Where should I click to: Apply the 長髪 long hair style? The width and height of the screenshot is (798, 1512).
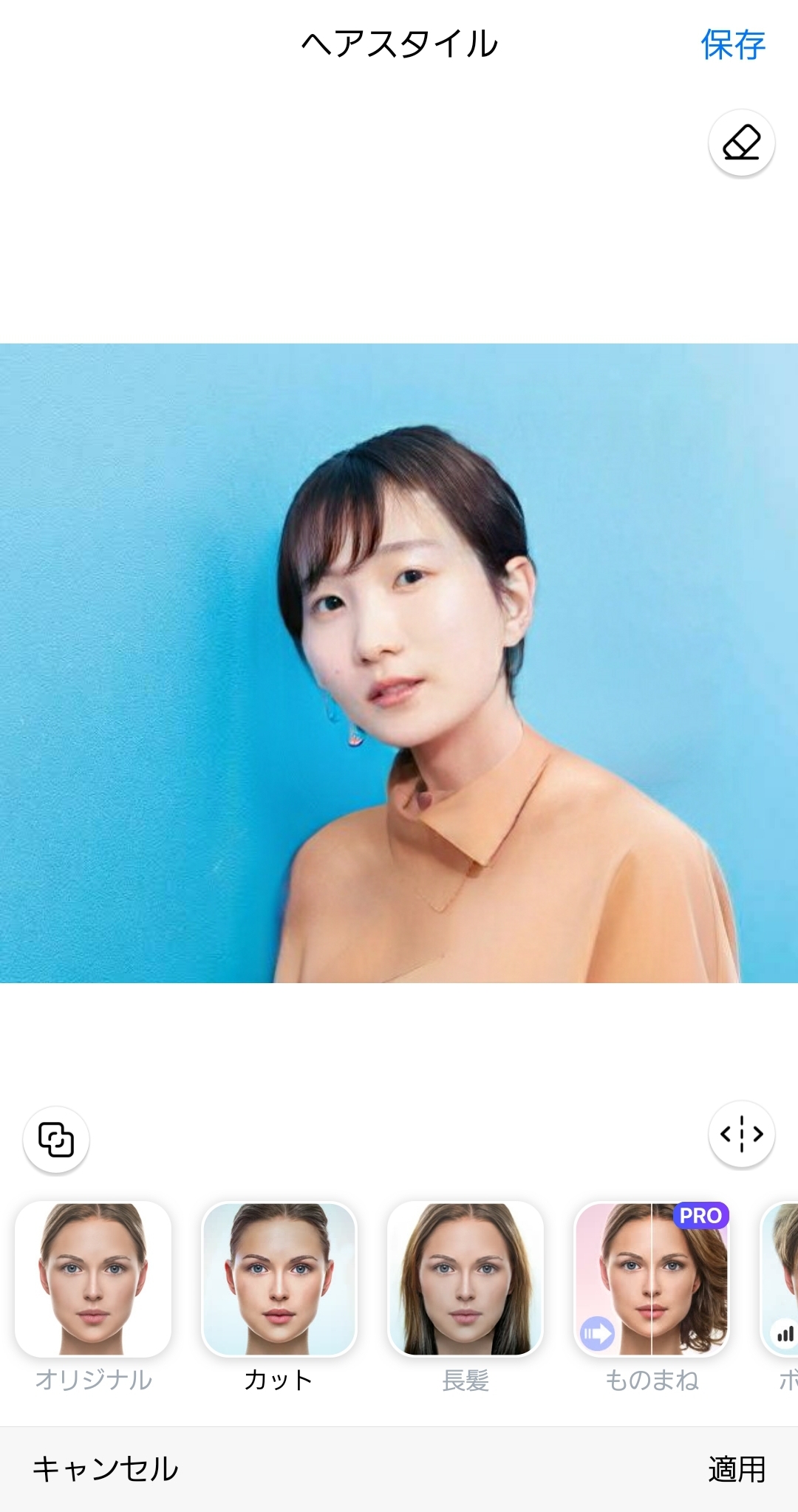pos(465,1280)
